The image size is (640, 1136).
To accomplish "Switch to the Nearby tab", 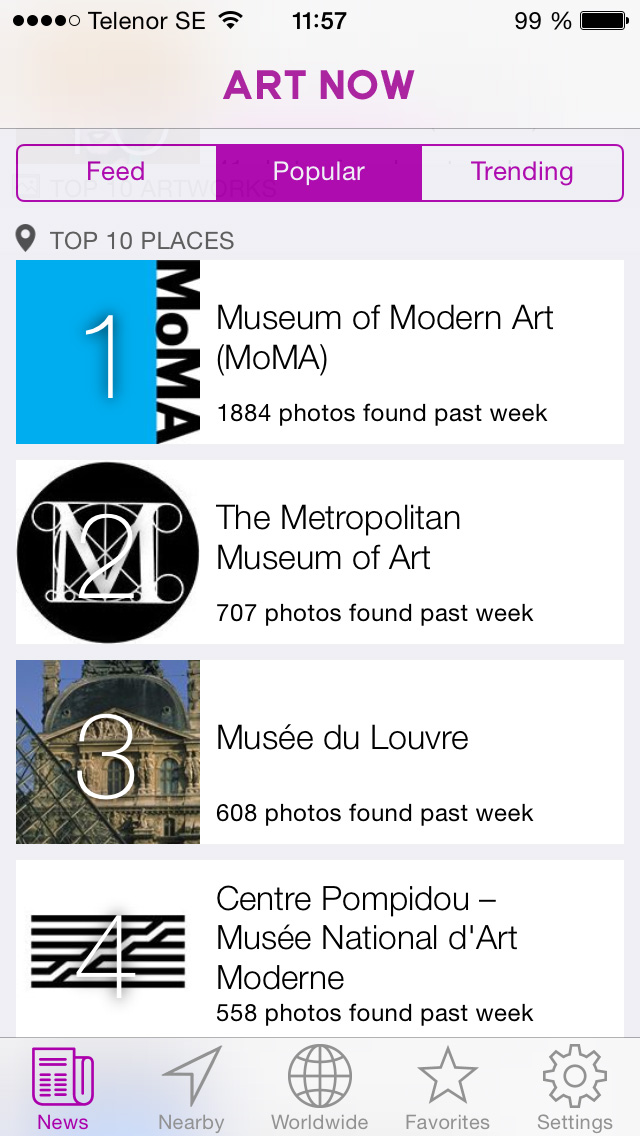I will click(191, 1088).
